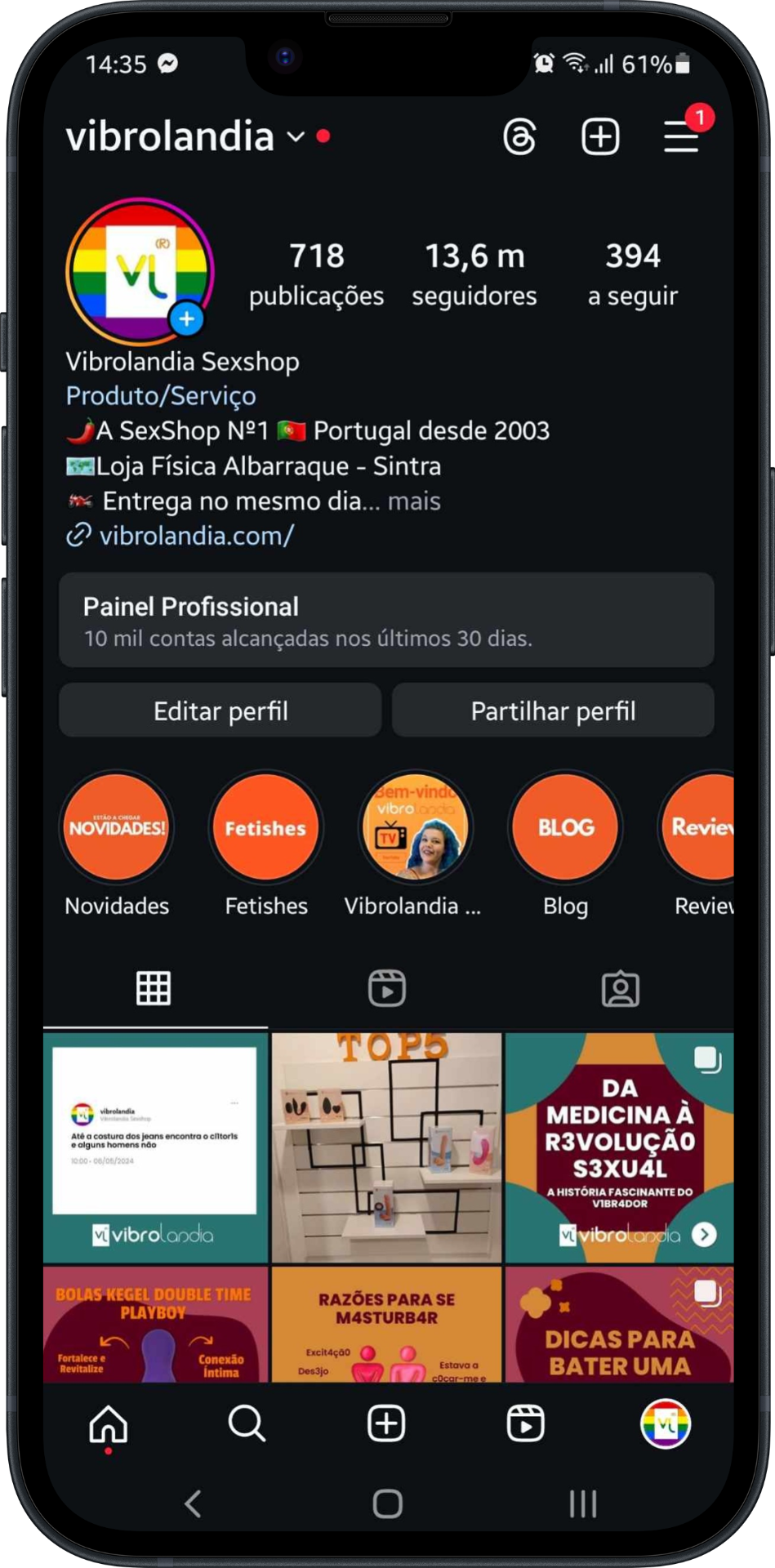This screenshot has width=775, height=1568.
Task: Open the Painel Profissional dashboard
Action: pos(386,620)
